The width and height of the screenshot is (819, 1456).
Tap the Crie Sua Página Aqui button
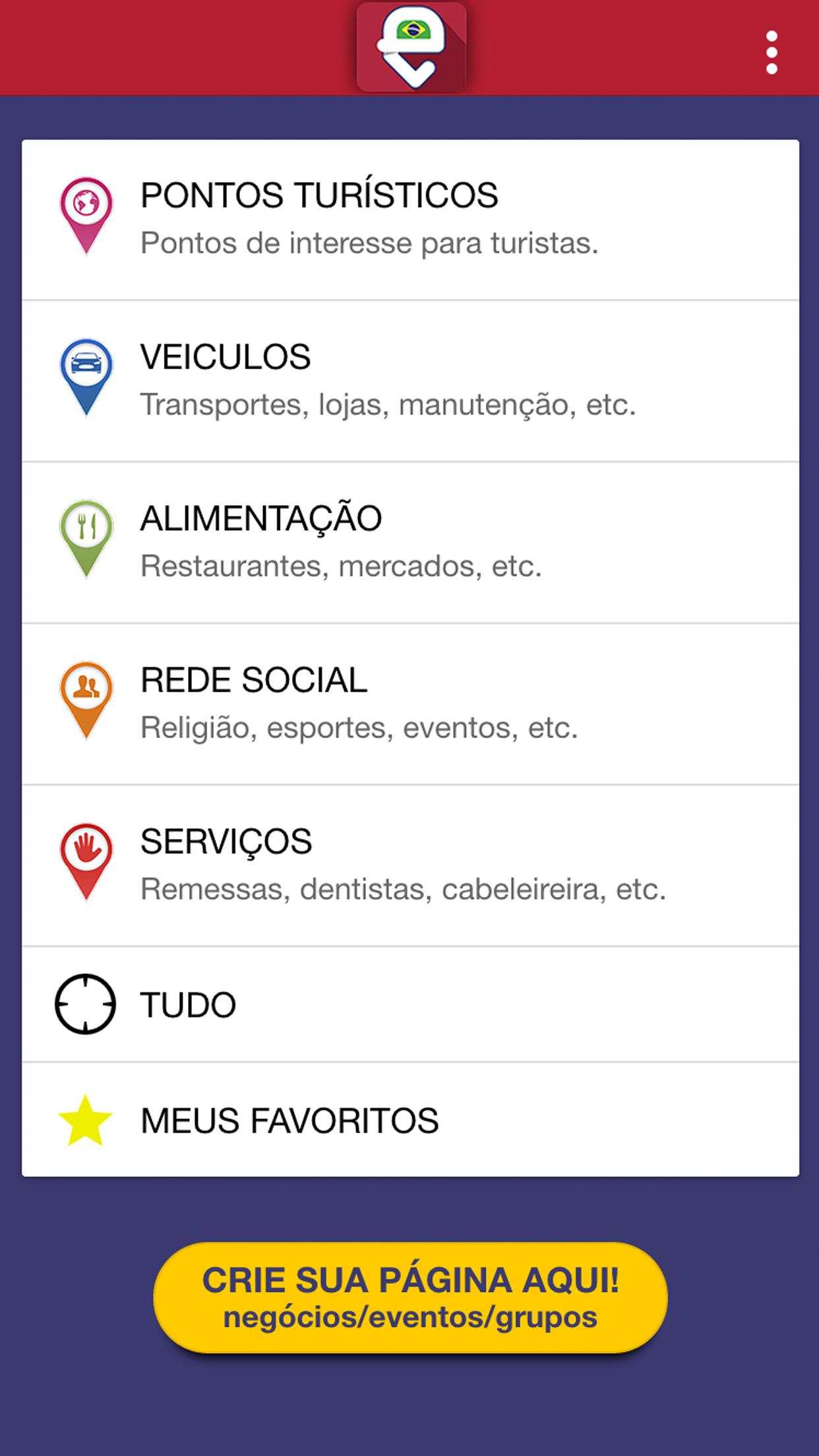[x=410, y=1297]
